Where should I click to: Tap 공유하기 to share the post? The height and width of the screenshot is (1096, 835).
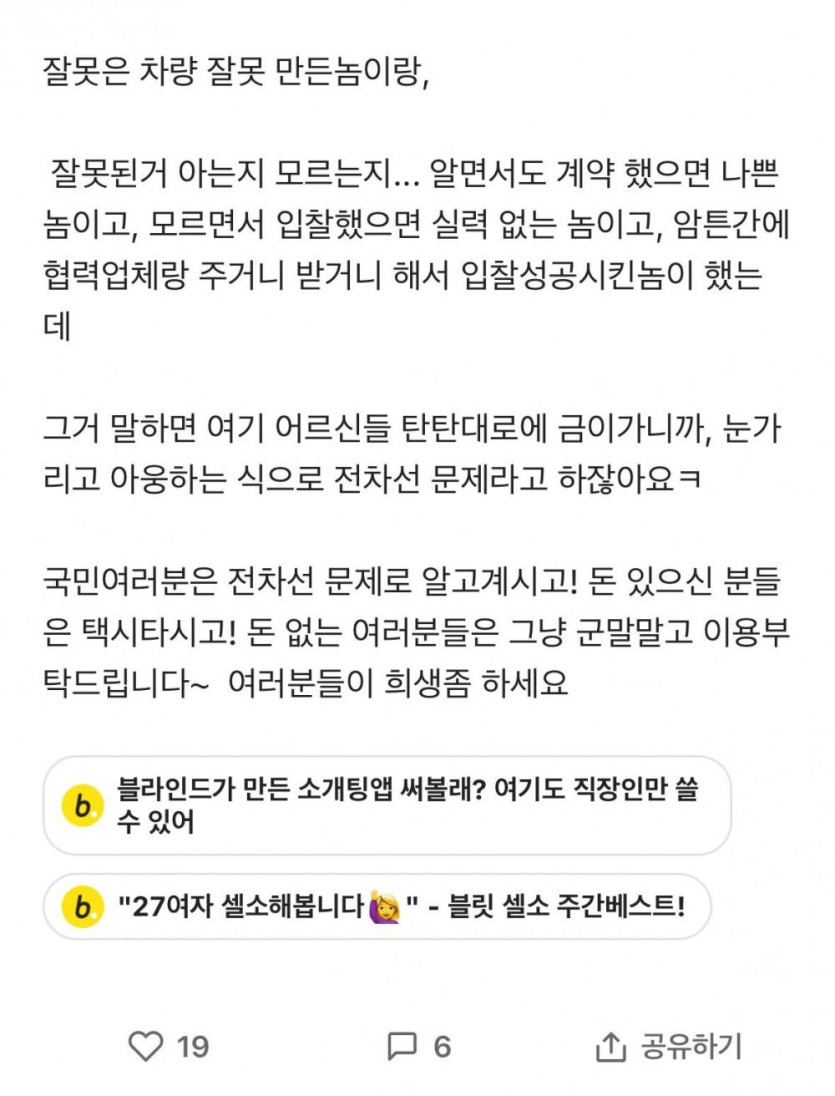(668, 1047)
